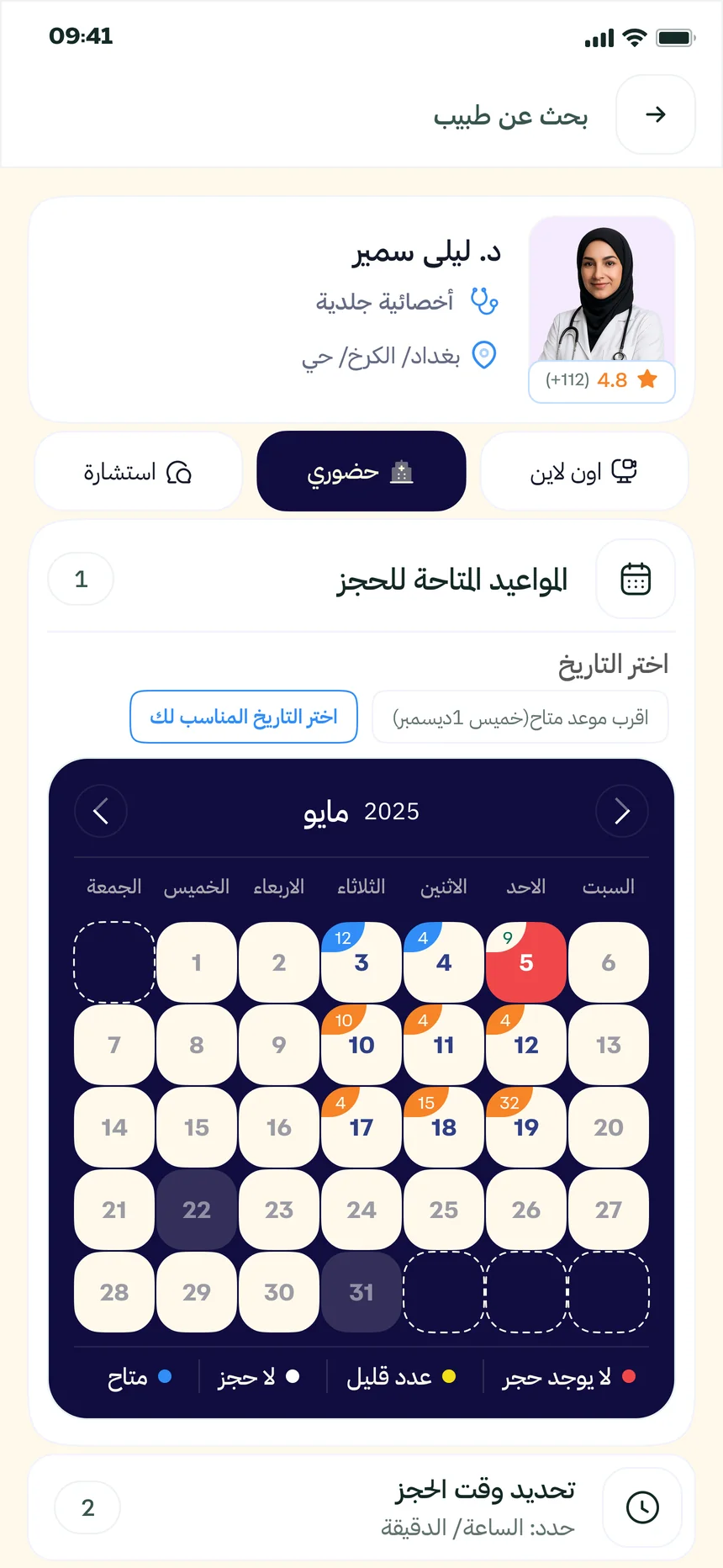Go to the next month in calendar
This screenshot has width=723, height=1568.
(622, 811)
